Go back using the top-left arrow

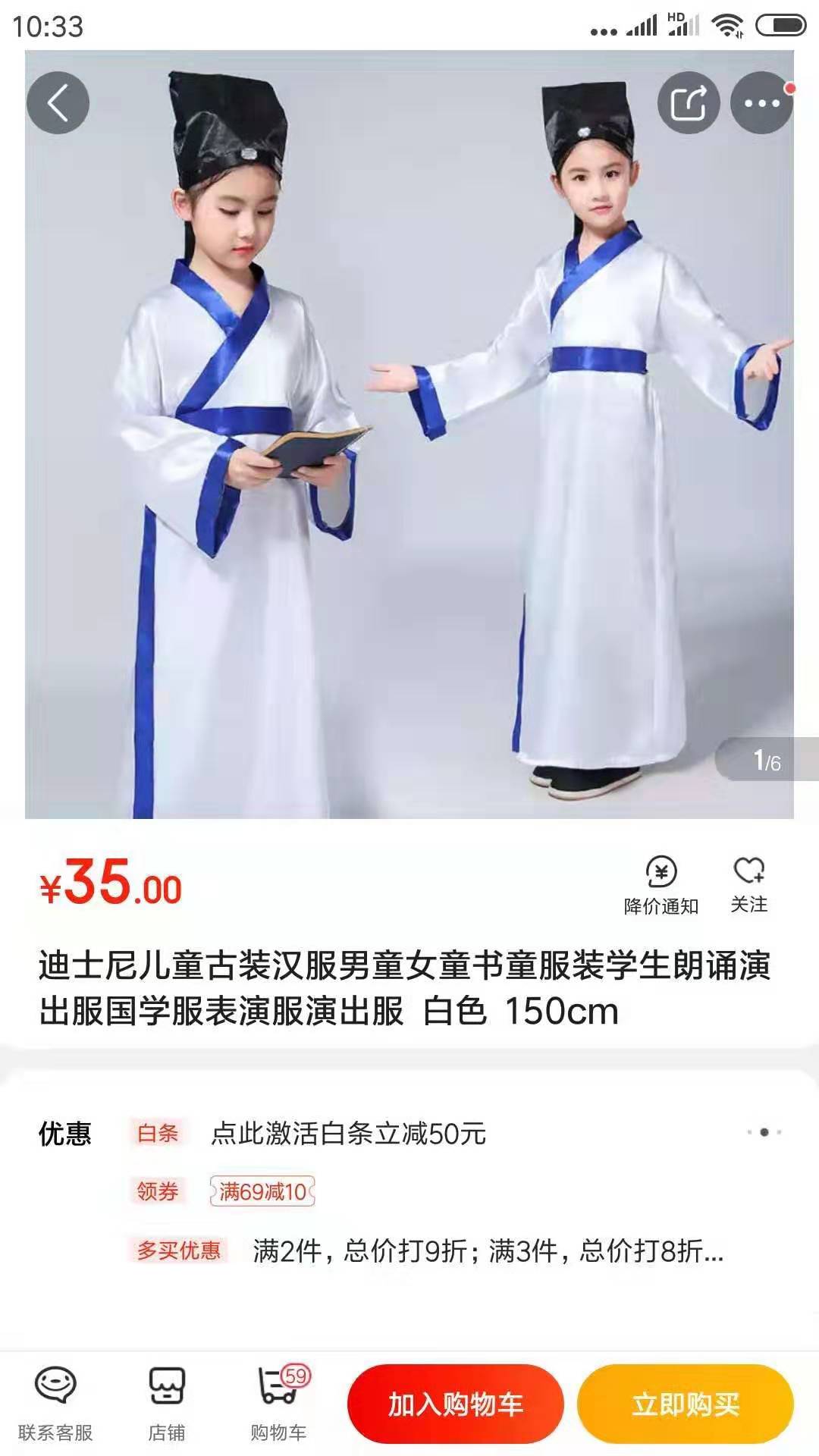tap(58, 103)
